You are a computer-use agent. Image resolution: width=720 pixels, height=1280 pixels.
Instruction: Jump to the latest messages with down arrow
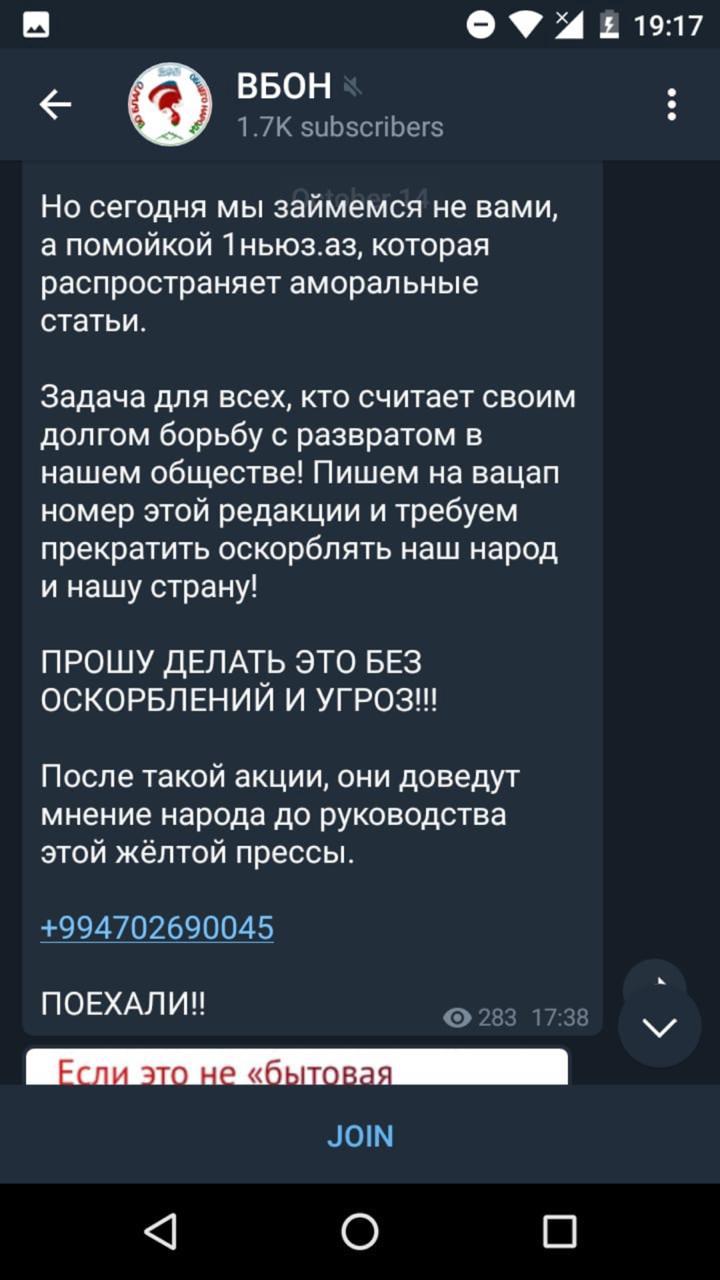point(659,1026)
